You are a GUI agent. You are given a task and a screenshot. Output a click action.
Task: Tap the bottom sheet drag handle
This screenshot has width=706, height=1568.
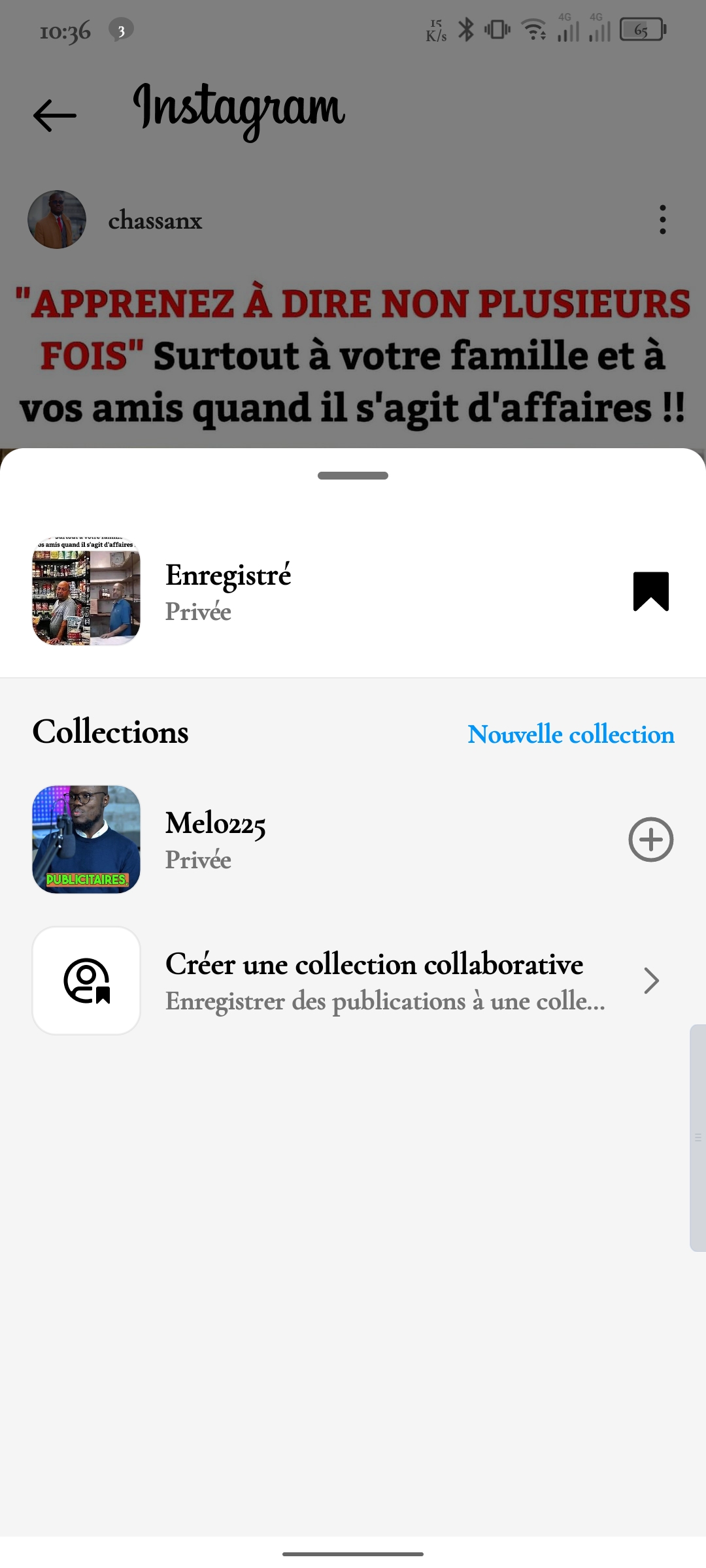pos(353,476)
